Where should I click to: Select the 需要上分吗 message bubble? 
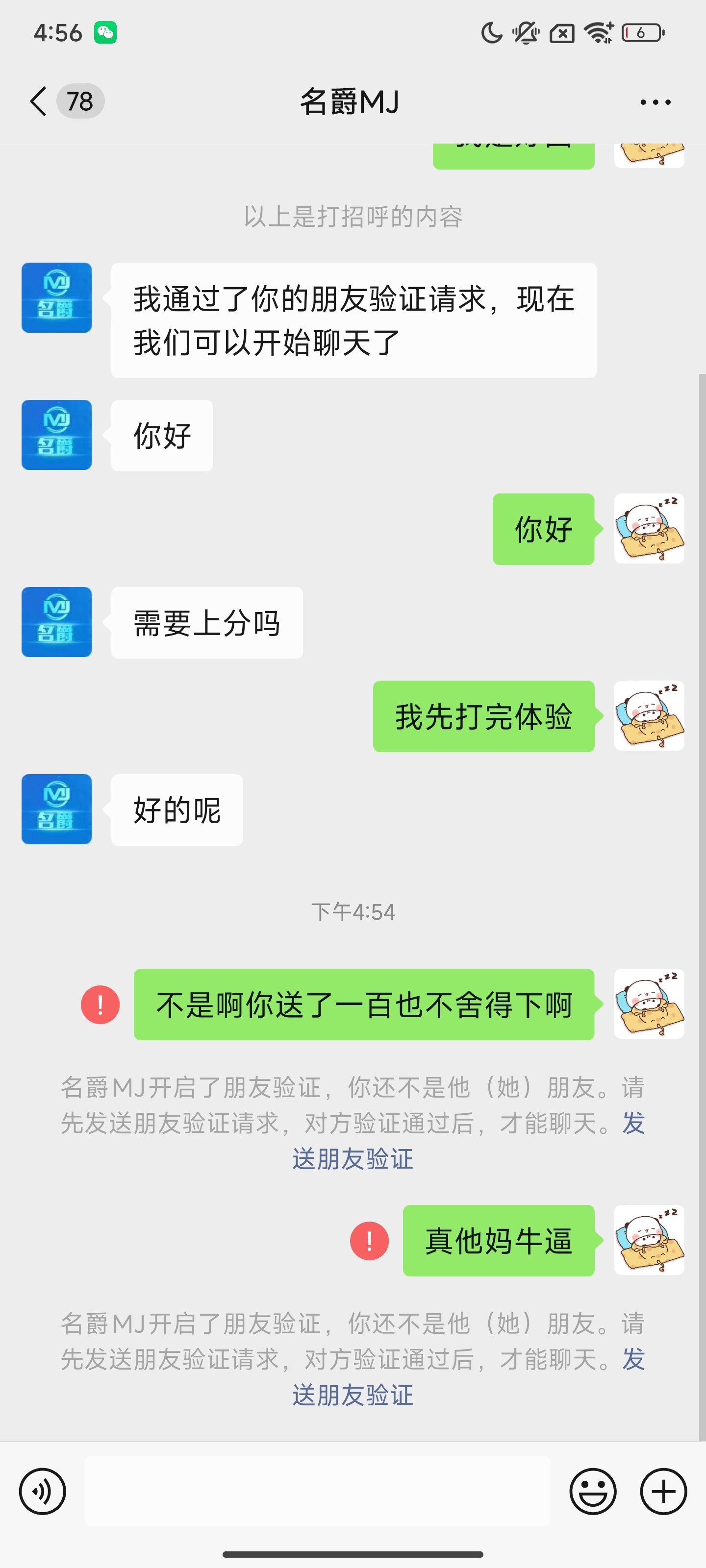point(206,622)
